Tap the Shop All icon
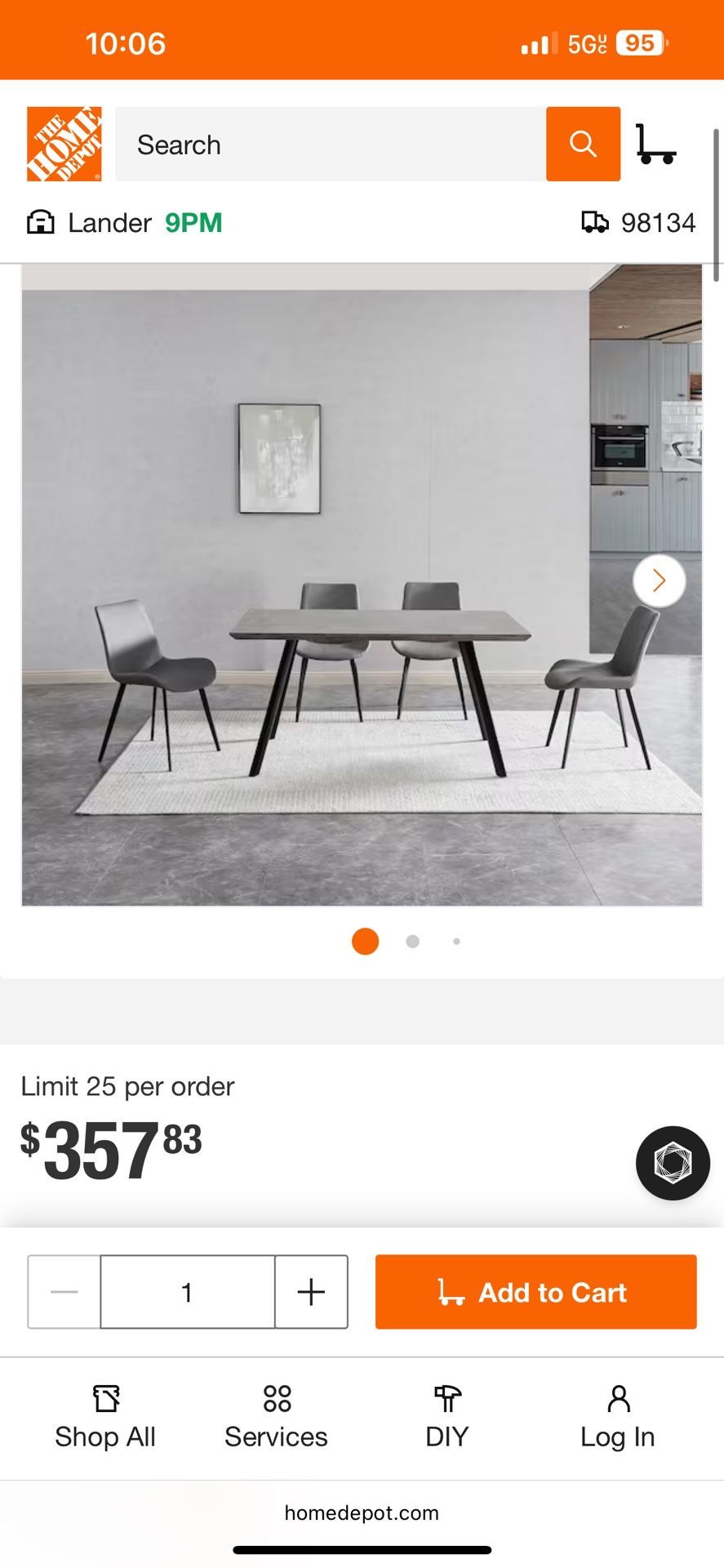 [x=104, y=1400]
